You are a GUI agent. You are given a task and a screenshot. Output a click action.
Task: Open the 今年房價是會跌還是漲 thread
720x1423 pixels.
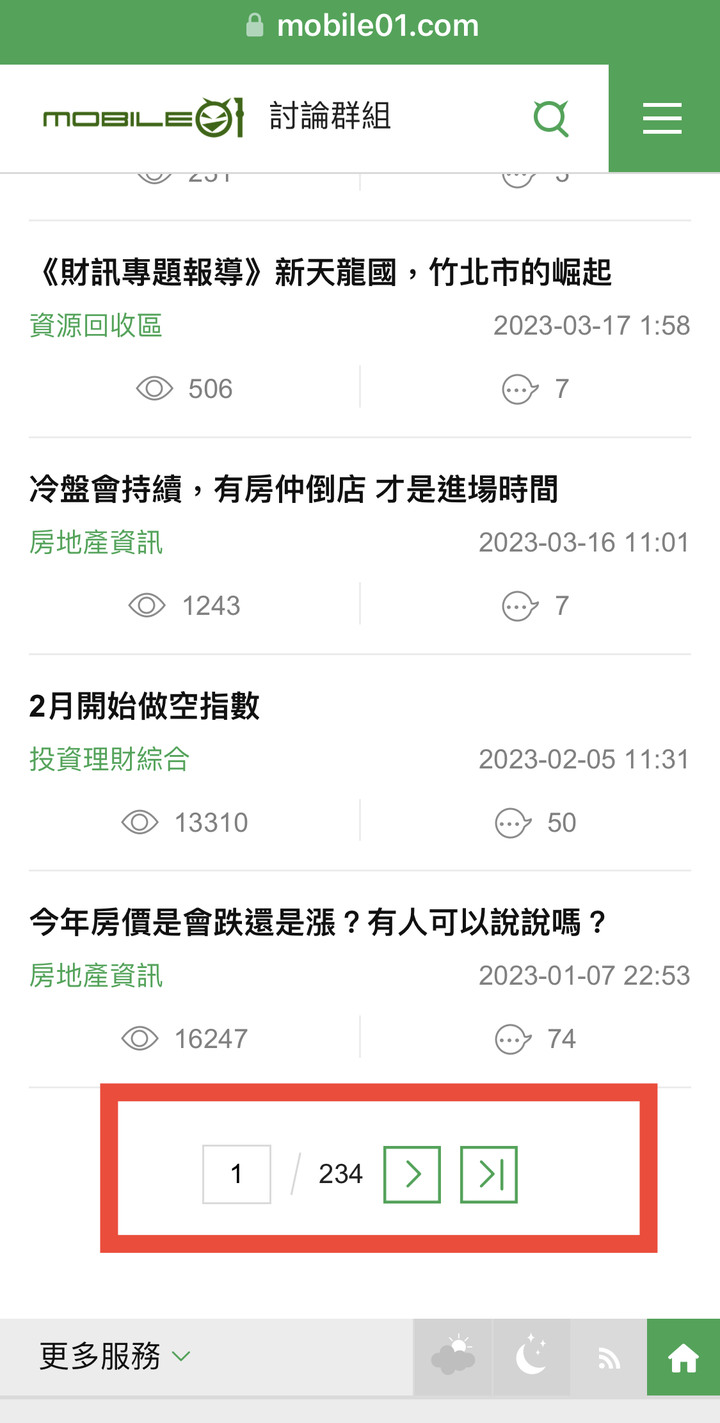(319, 922)
